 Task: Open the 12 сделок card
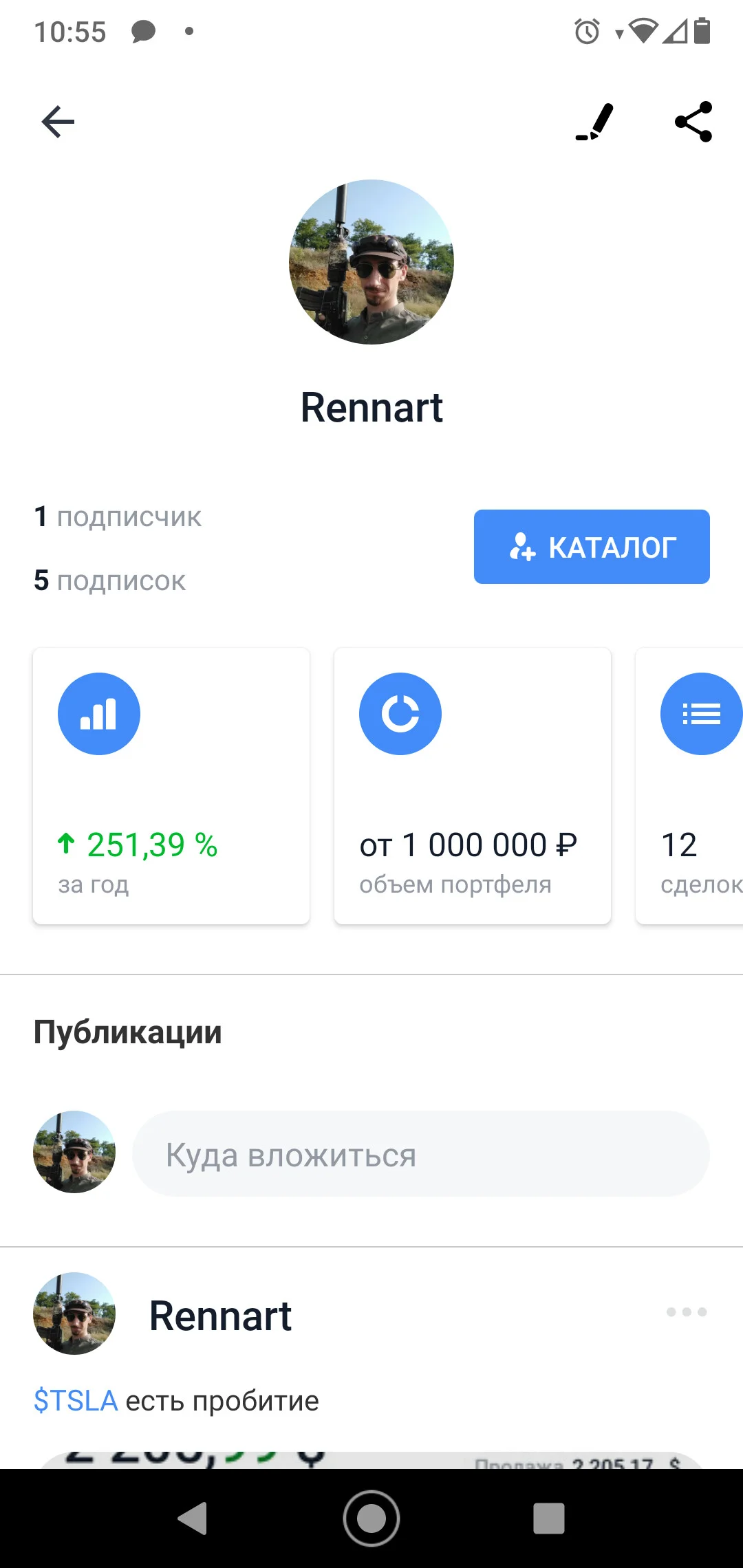point(689,786)
